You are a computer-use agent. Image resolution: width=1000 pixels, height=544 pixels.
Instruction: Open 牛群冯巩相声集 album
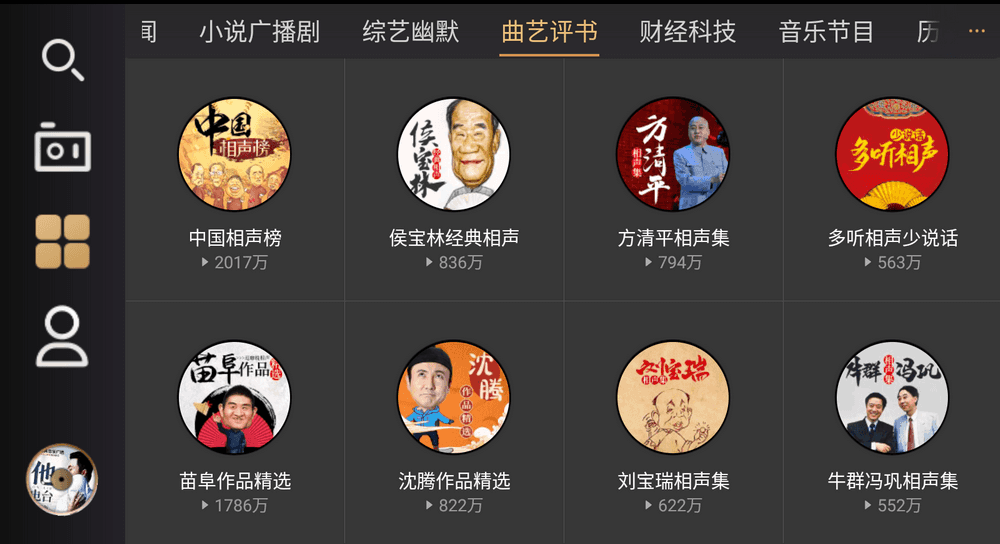[x=892, y=397]
